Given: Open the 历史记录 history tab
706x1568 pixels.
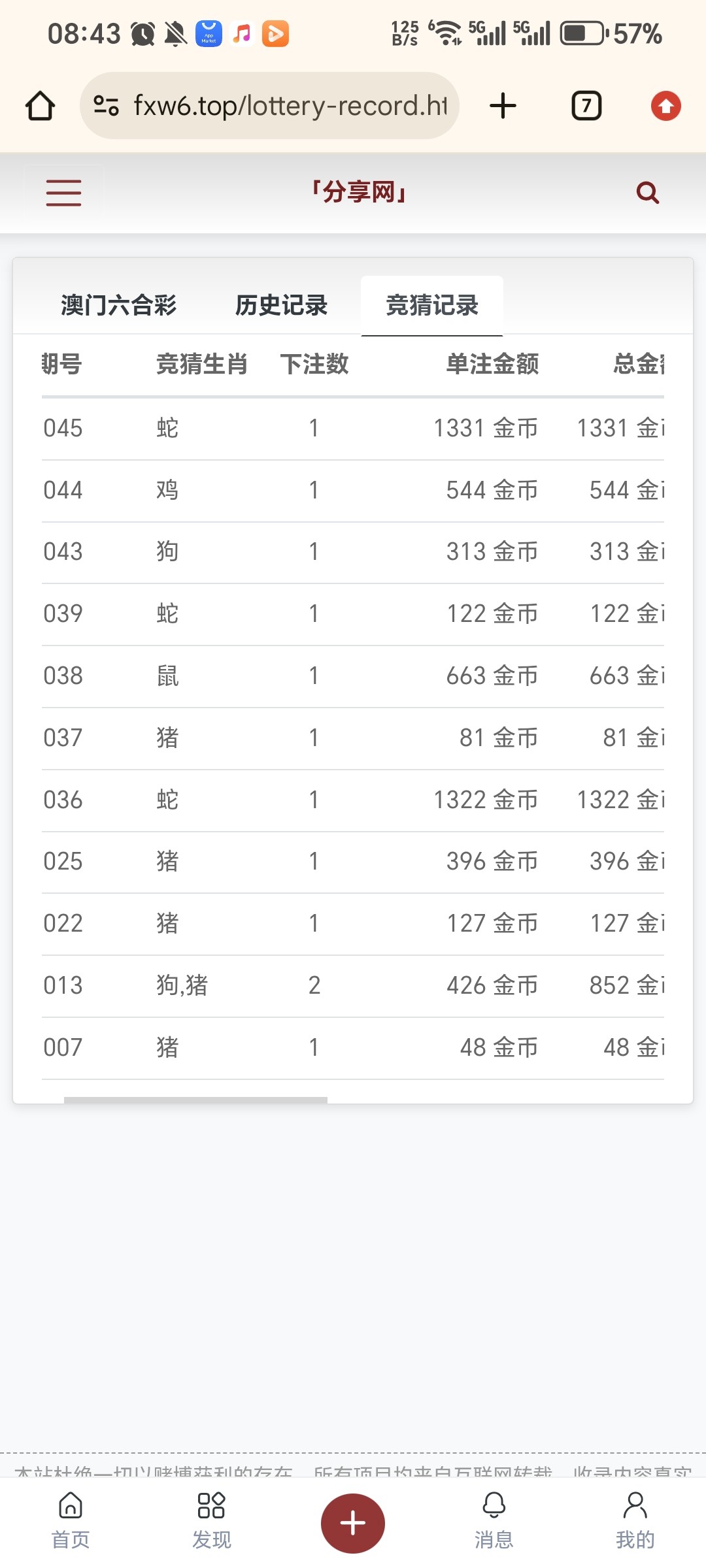Looking at the screenshot, I should (282, 304).
